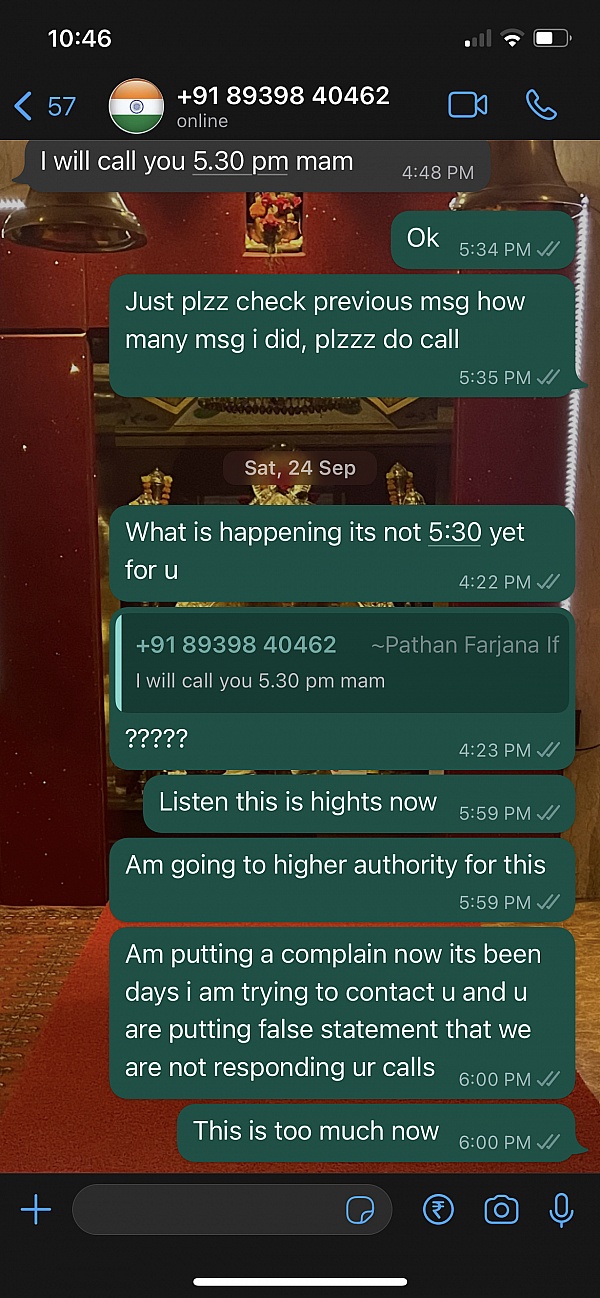The width and height of the screenshot is (600, 1298).
Task: Jump to quoted message from Pathan Farjana
Action: (343, 662)
